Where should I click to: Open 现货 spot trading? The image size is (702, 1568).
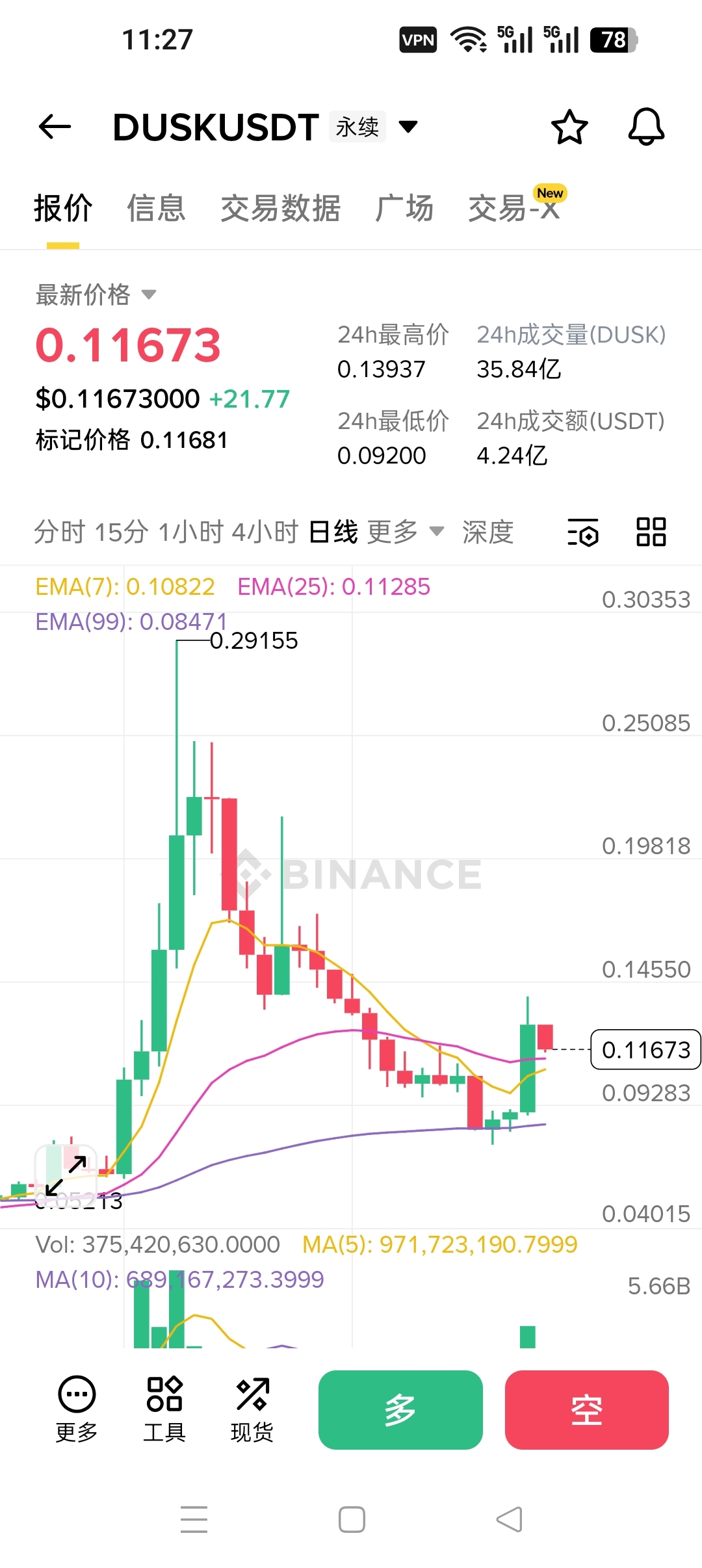click(x=252, y=1409)
